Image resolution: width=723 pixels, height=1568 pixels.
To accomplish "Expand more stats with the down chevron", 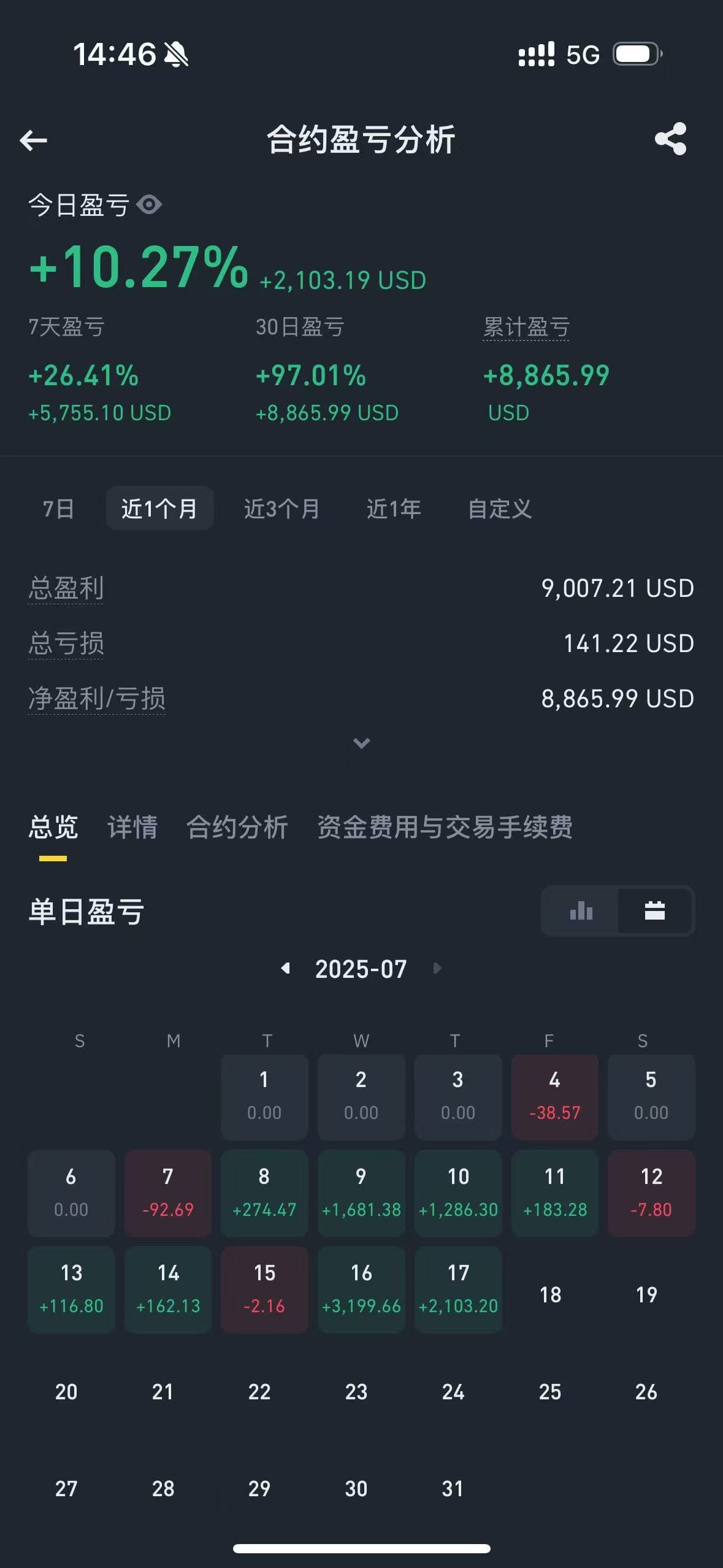I will coord(362,744).
